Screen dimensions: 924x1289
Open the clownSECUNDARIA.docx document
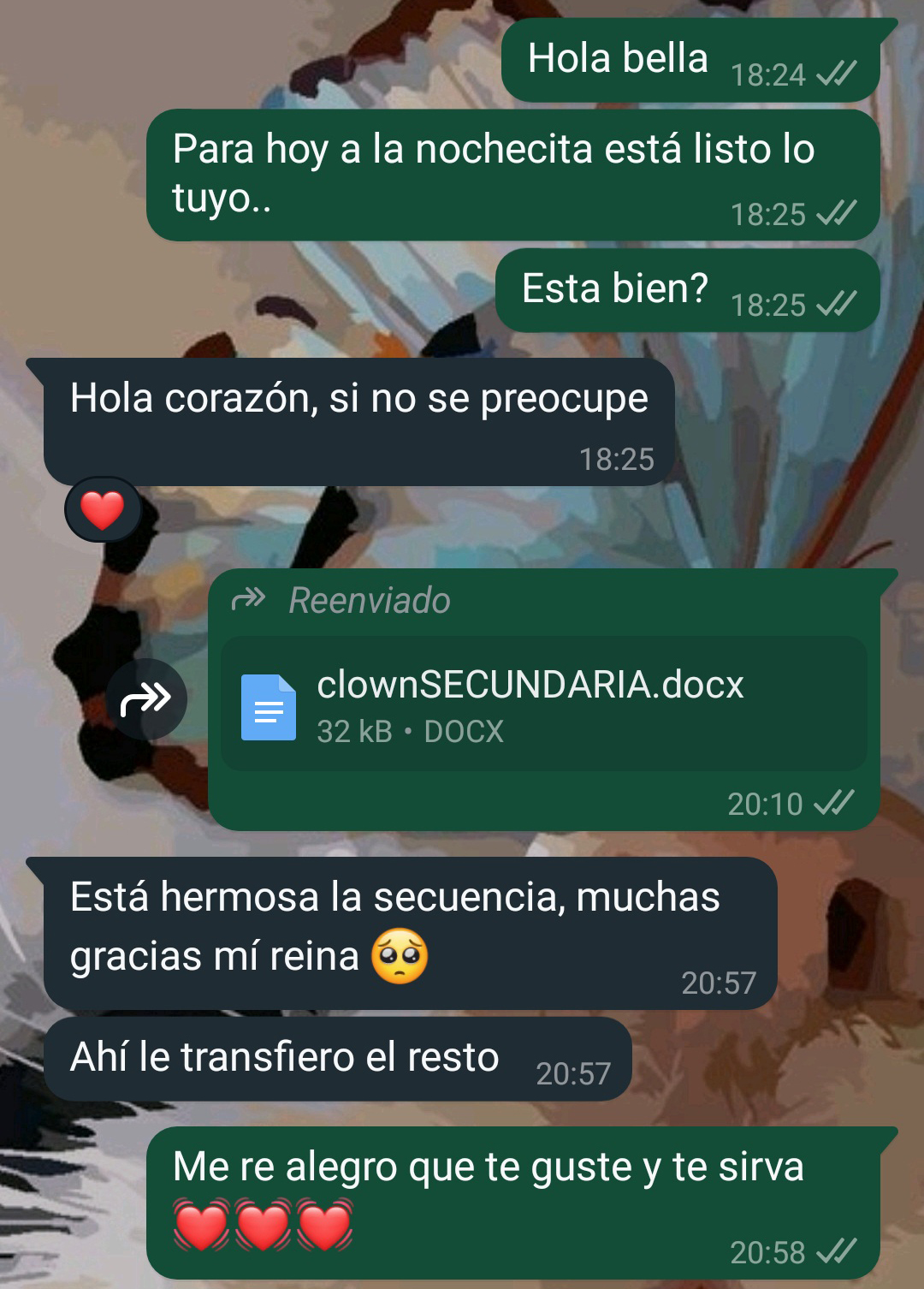(x=542, y=704)
